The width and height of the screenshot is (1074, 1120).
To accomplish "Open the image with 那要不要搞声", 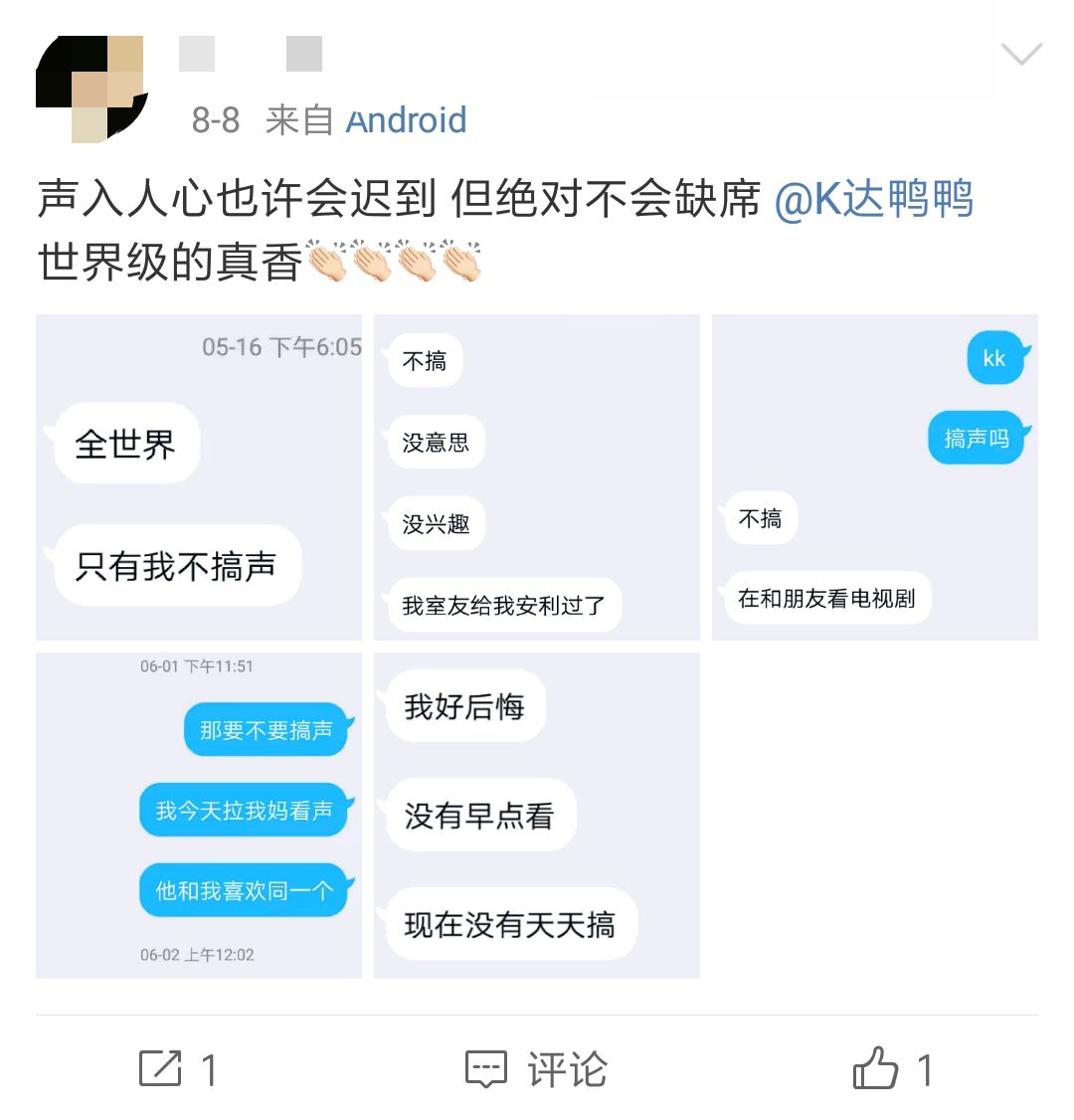I will point(199,816).
